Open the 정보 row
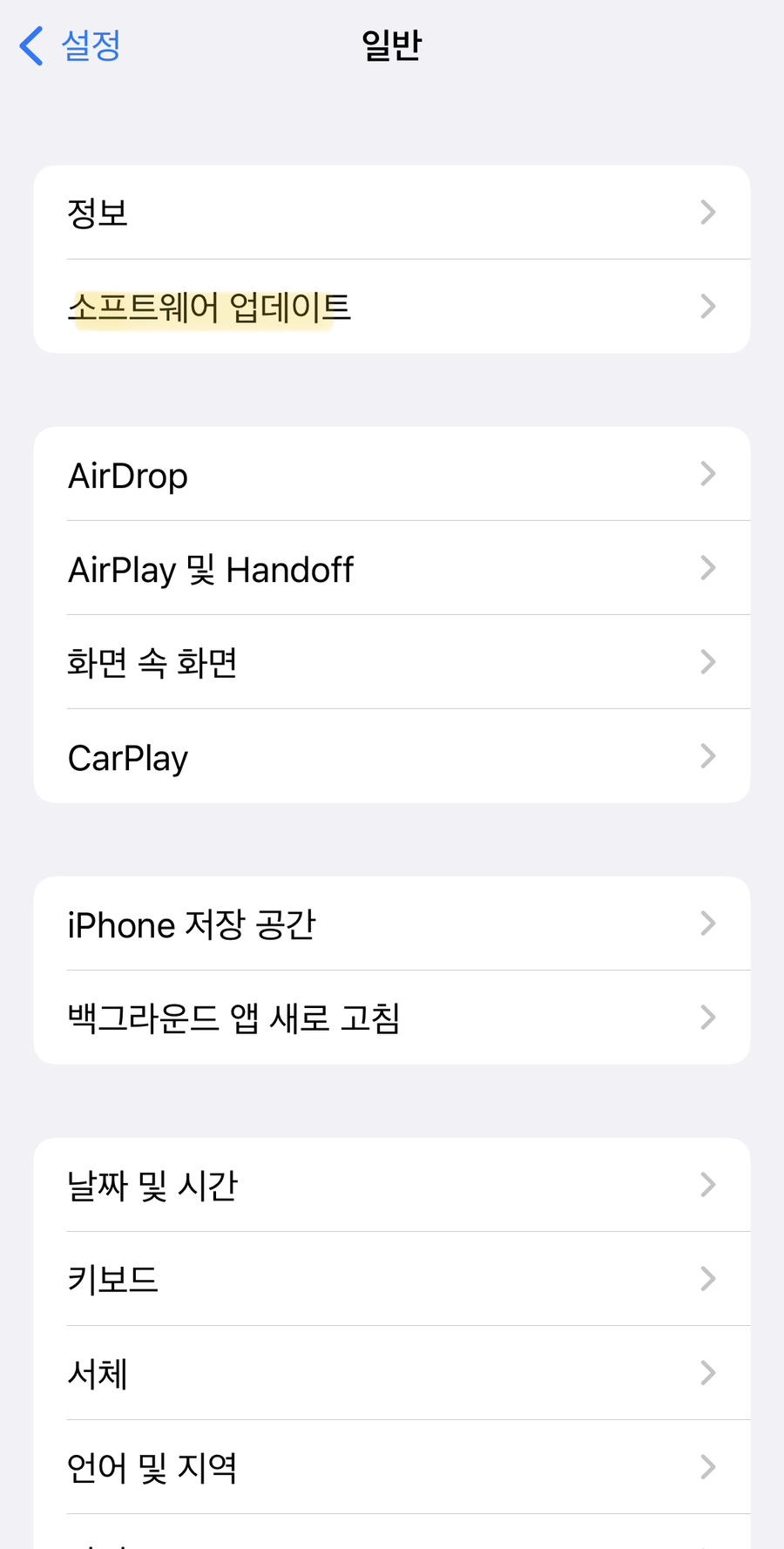This screenshot has width=784, height=1549. [x=391, y=213]
